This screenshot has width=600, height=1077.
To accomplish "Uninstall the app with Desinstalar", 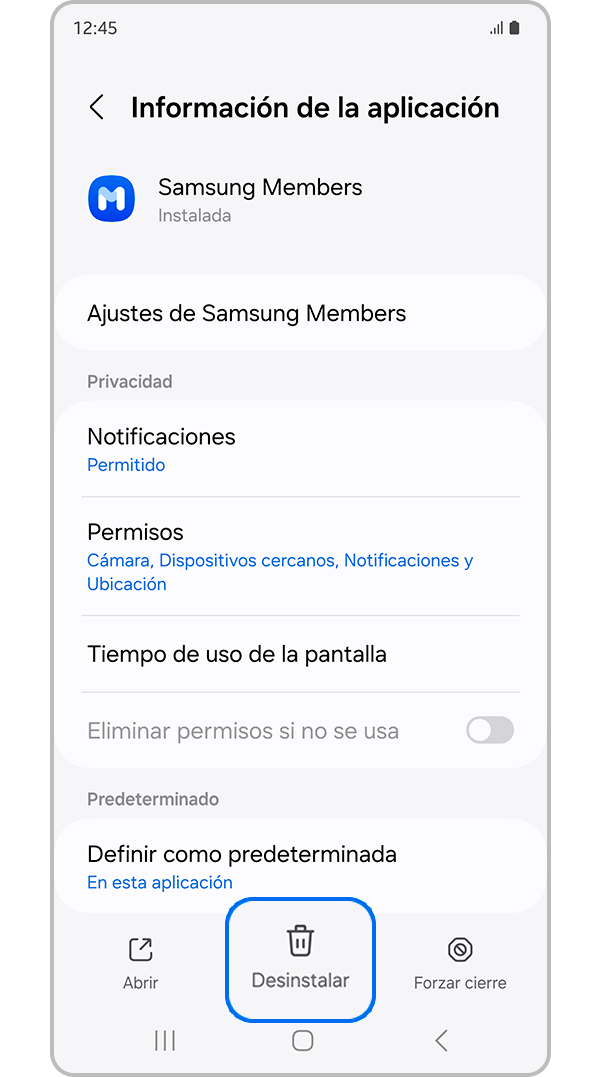I will click(300, 958).
